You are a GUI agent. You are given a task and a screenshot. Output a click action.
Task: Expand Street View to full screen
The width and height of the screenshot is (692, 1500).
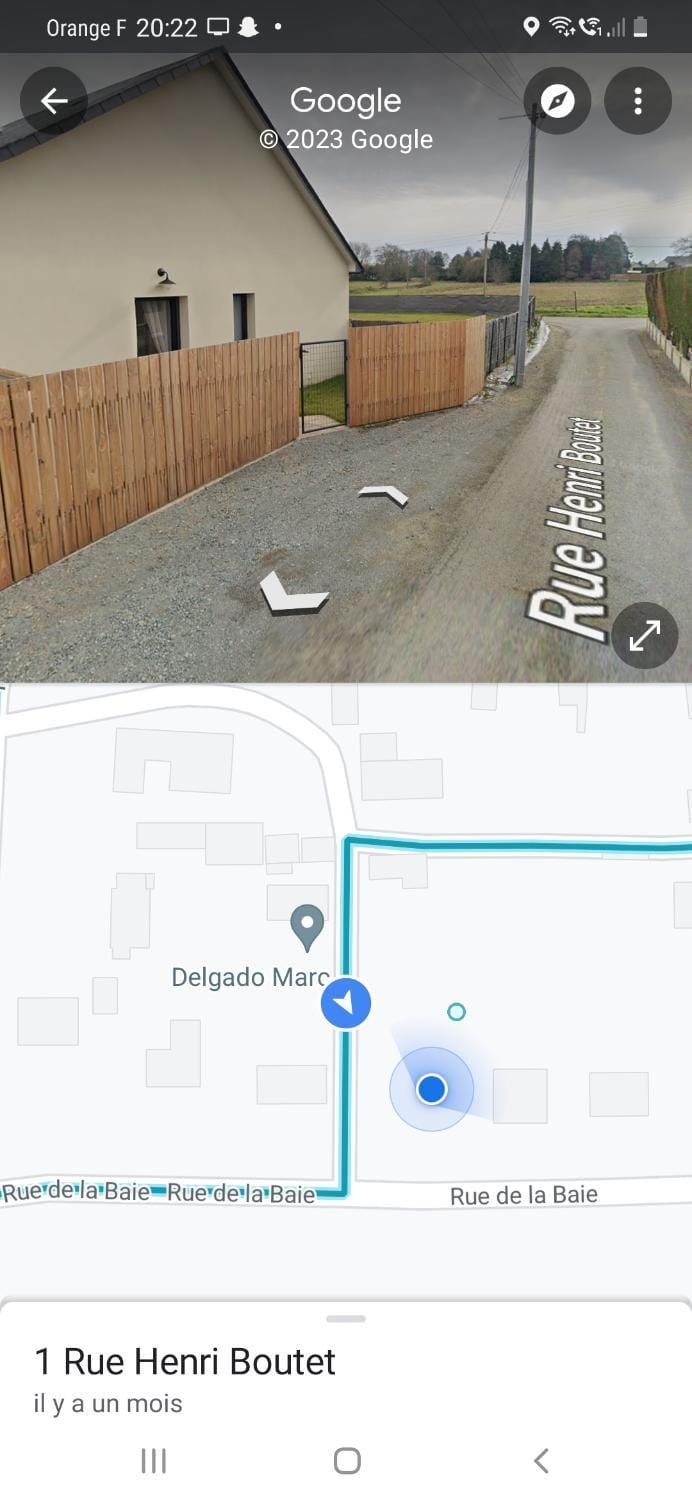pyautogui.click(x=645, y=635)
